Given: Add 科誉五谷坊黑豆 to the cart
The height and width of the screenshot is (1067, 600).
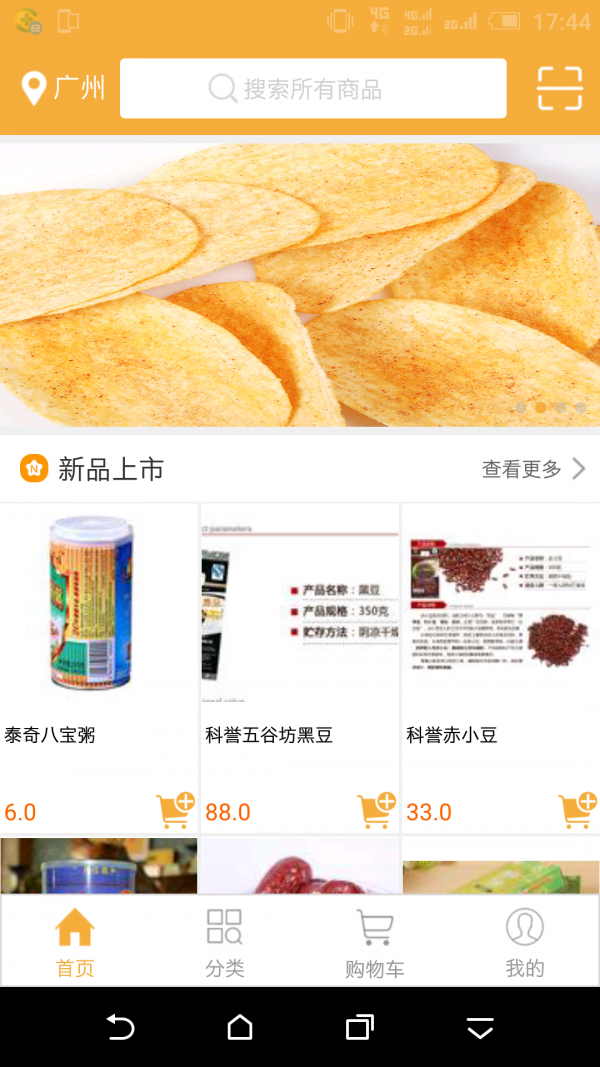Looking at the screenshot, I should (x=377, y=810).
